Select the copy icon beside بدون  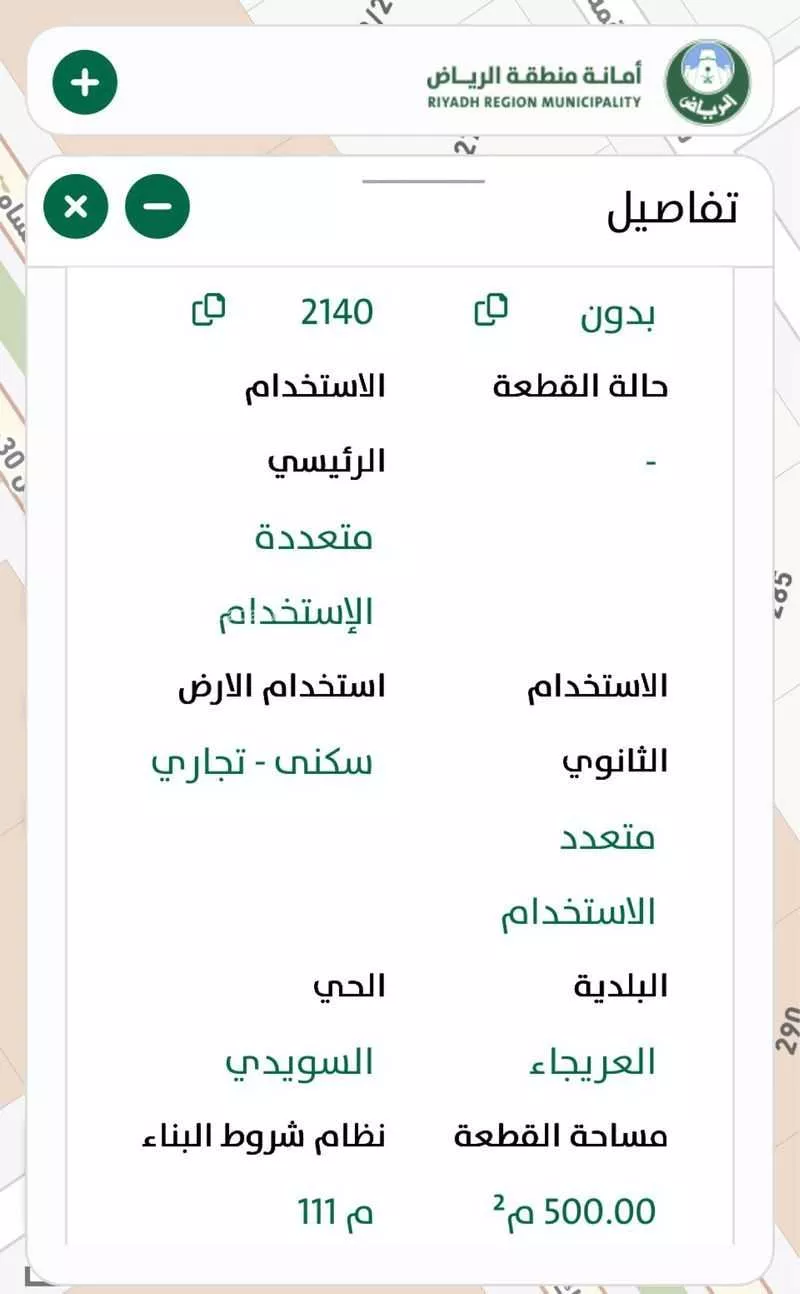click(x=491, y=311)
